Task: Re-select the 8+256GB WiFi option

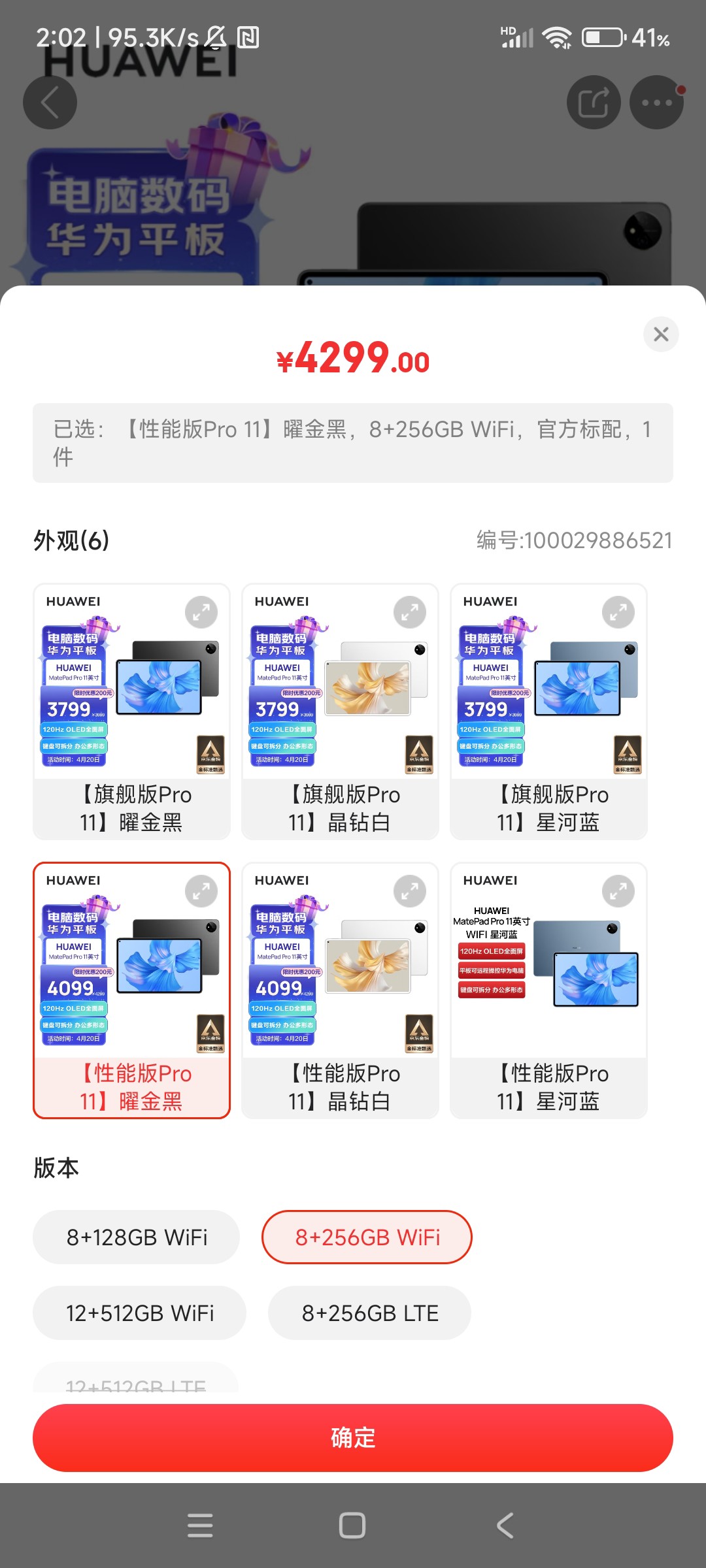Action: [367, 1237]
